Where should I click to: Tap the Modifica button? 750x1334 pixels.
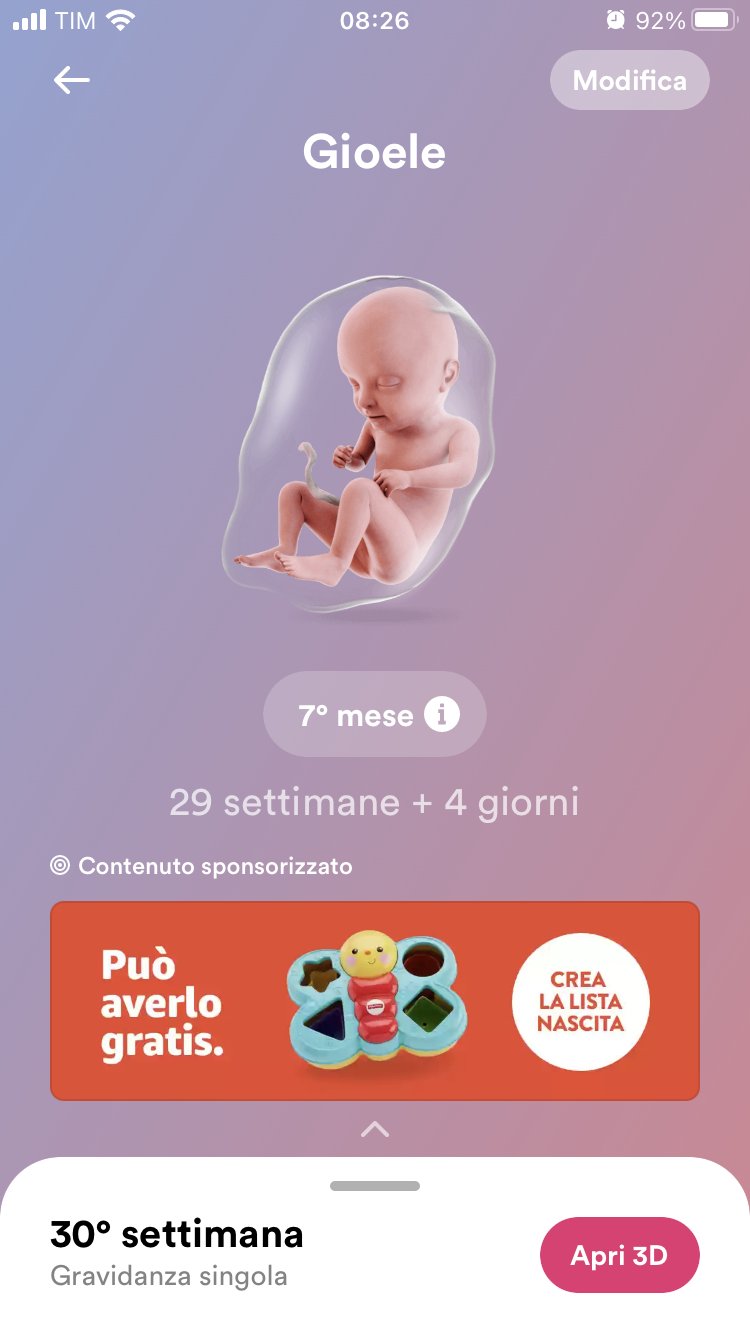coord(629,80)
